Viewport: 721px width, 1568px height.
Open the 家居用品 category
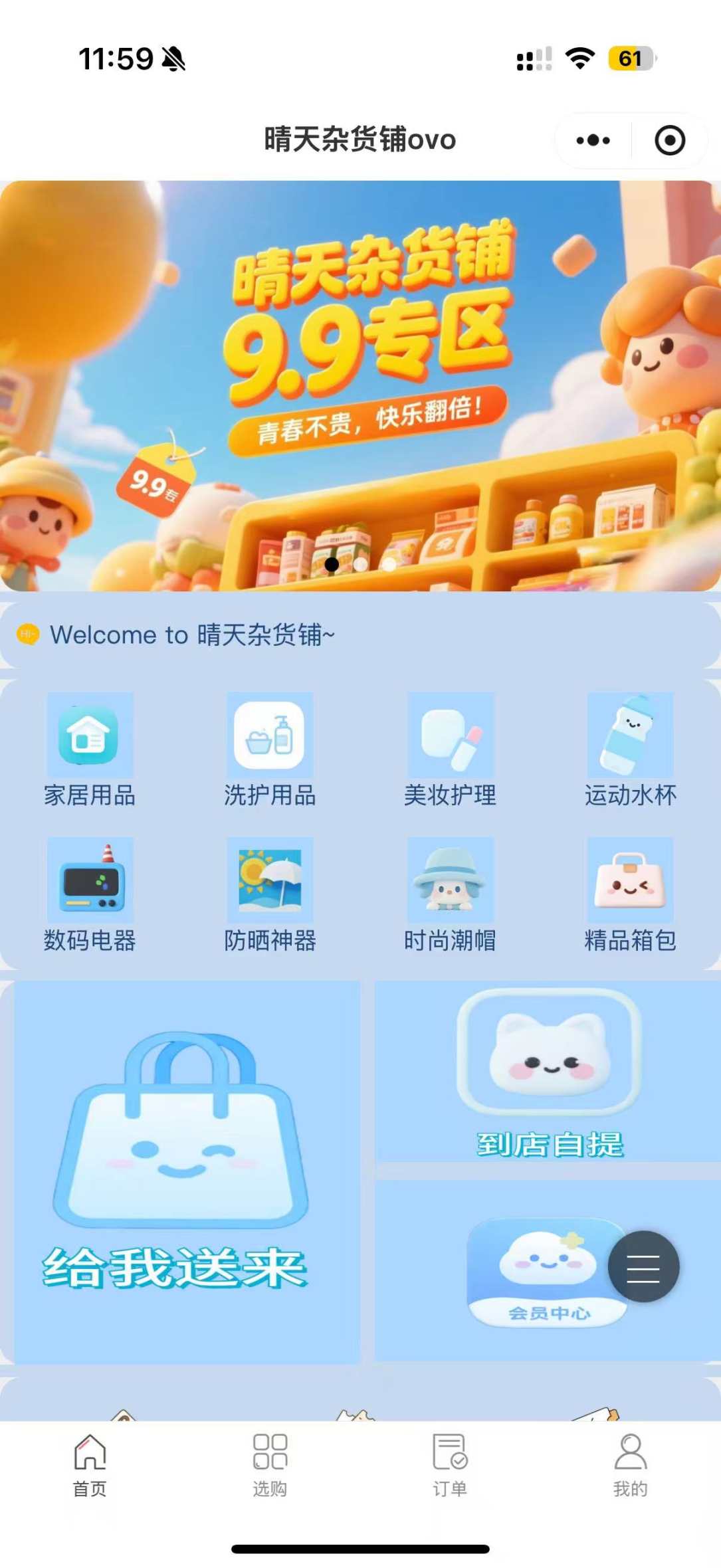point(90,749)
